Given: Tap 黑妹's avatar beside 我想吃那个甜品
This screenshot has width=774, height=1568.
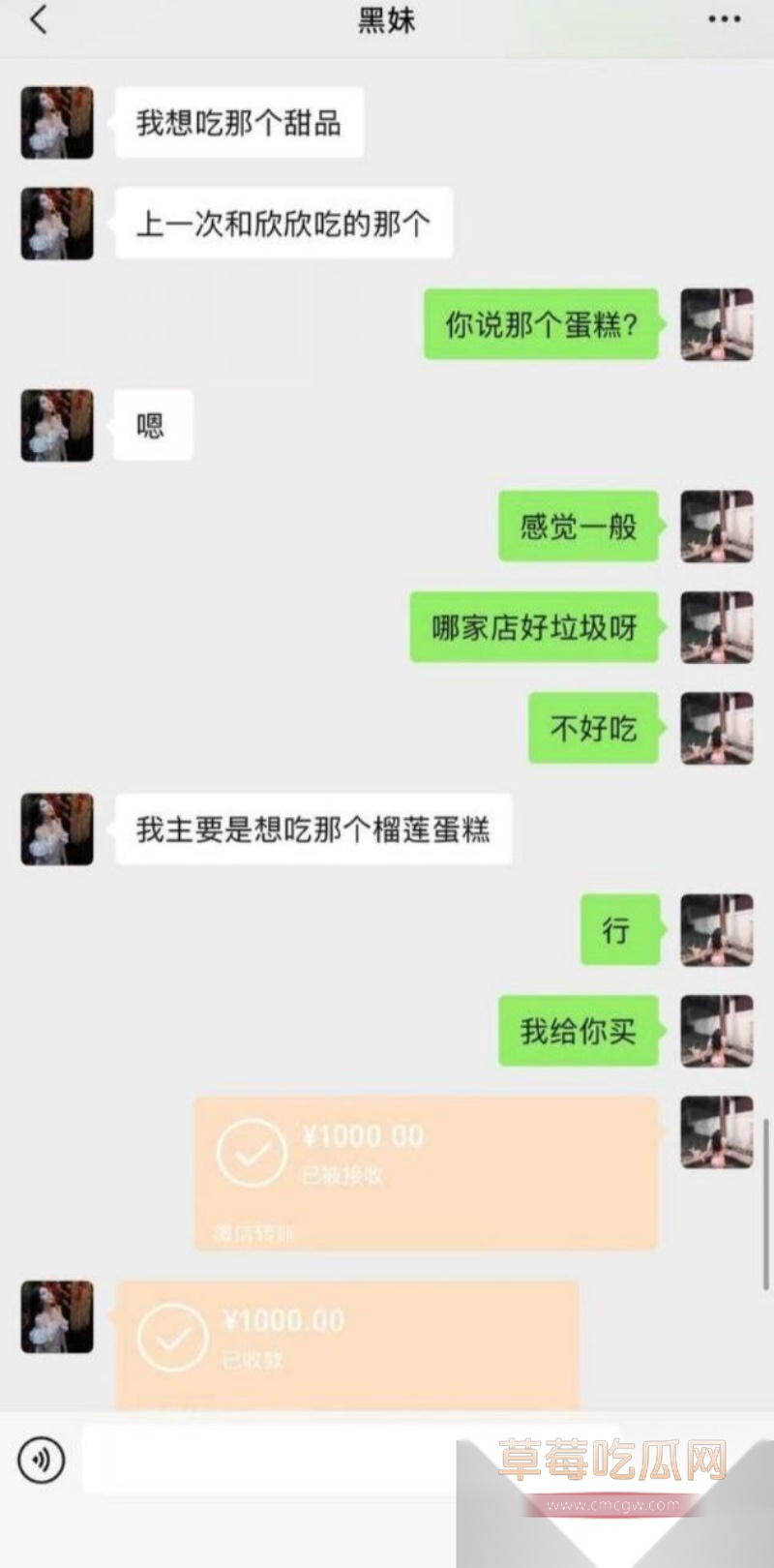Looking at the screenshot, I should [56, 123].
